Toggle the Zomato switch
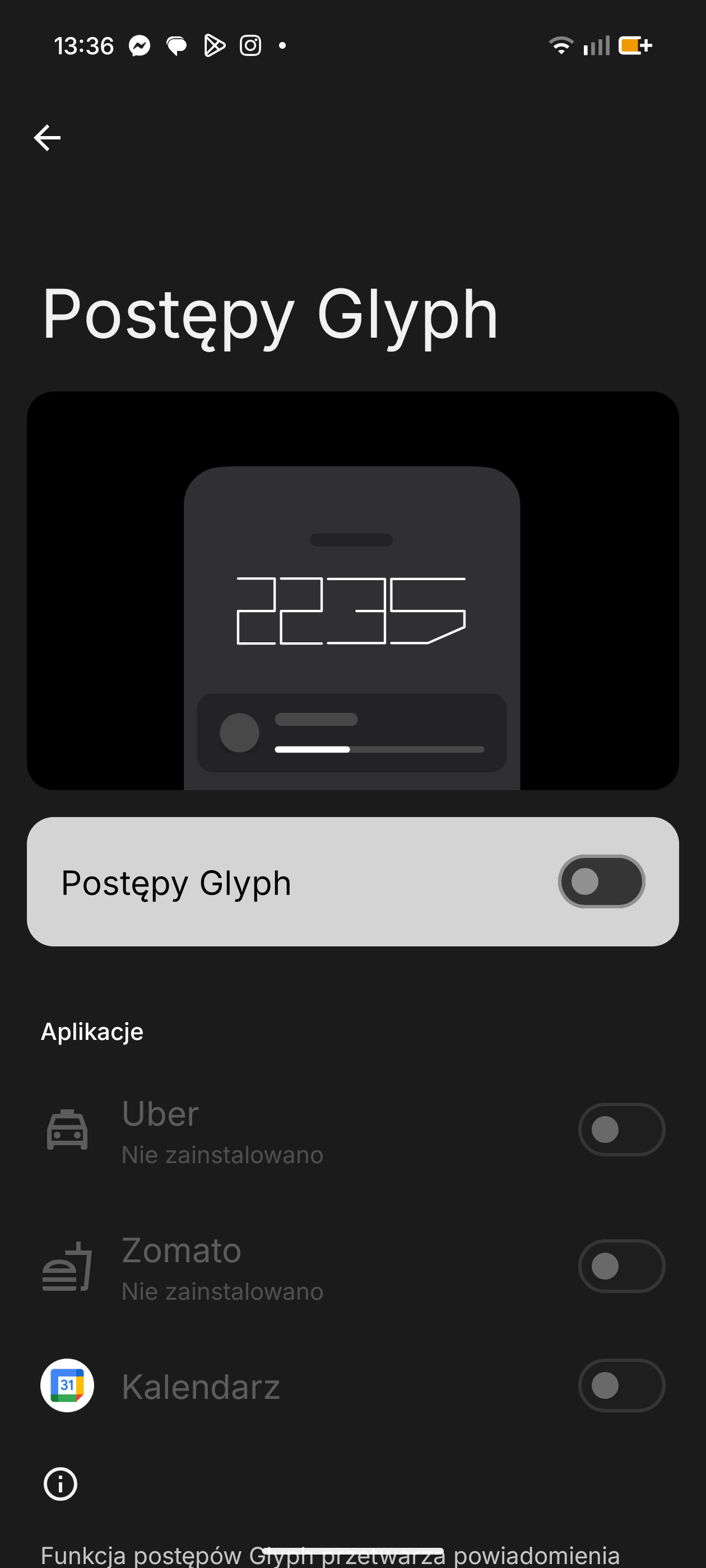The height and width of the screenshot is (1568, 706). click(x=621, y=1266)
